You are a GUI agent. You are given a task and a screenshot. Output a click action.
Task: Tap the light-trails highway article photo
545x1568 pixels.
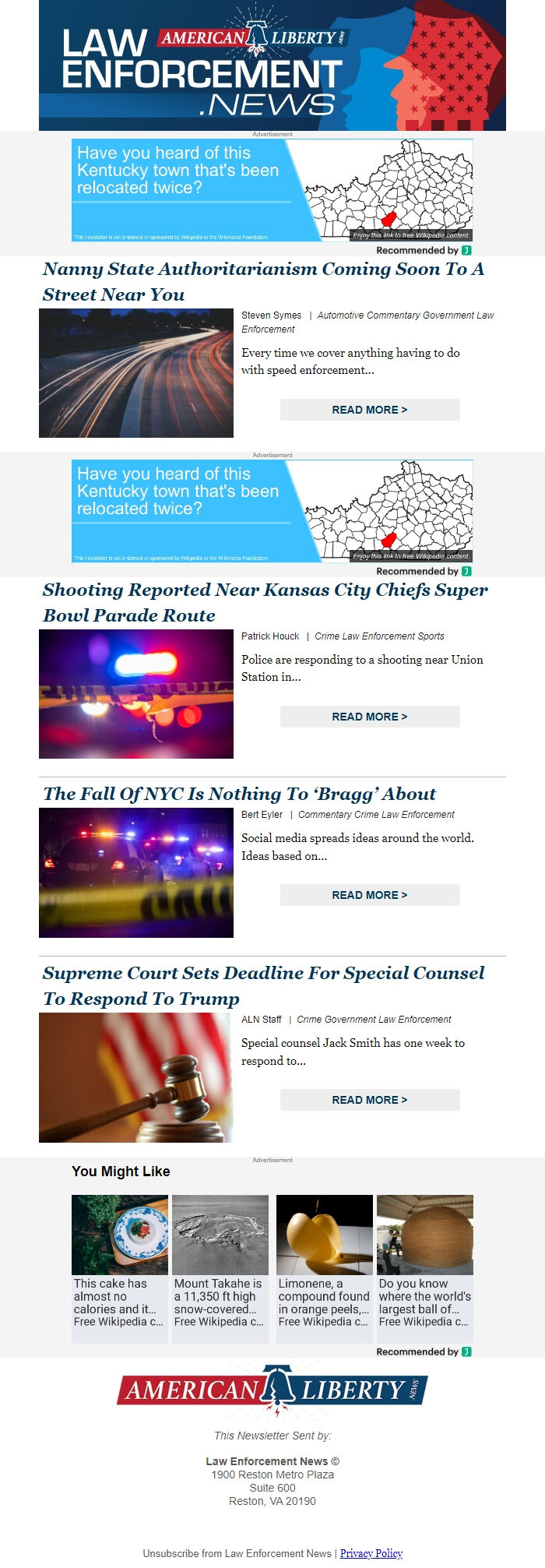click(x=136, y=373)
